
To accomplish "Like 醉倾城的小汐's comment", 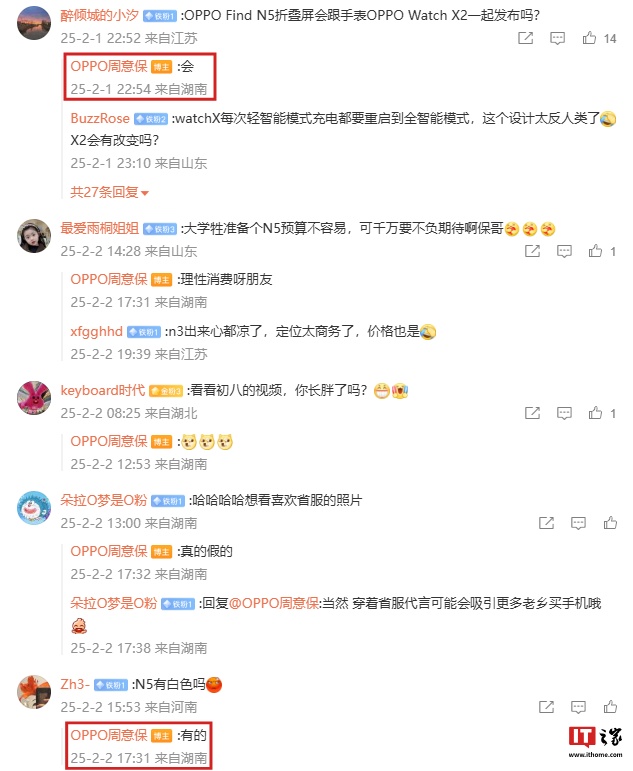I will tap(590, 38).
